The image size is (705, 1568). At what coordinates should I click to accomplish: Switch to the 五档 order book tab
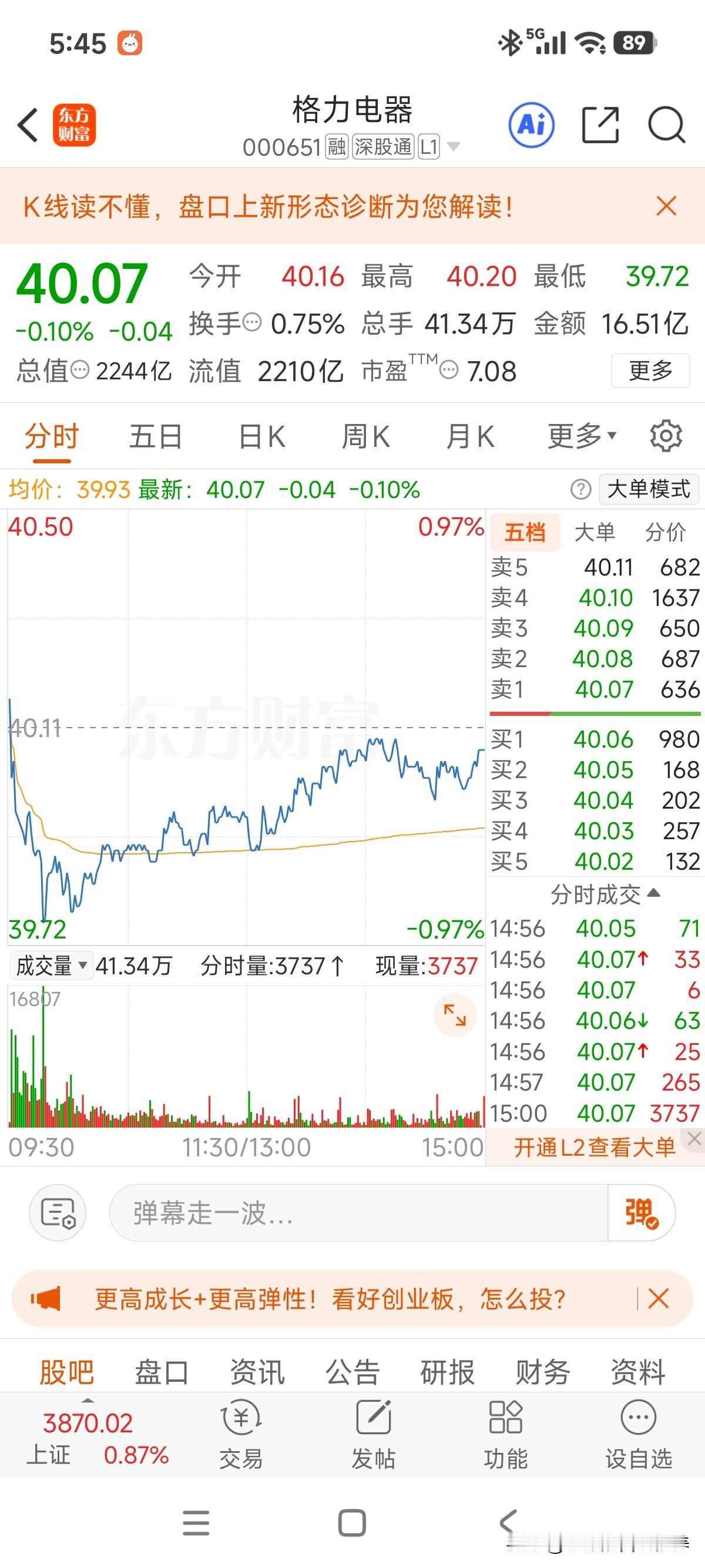(x=524, y=531)
